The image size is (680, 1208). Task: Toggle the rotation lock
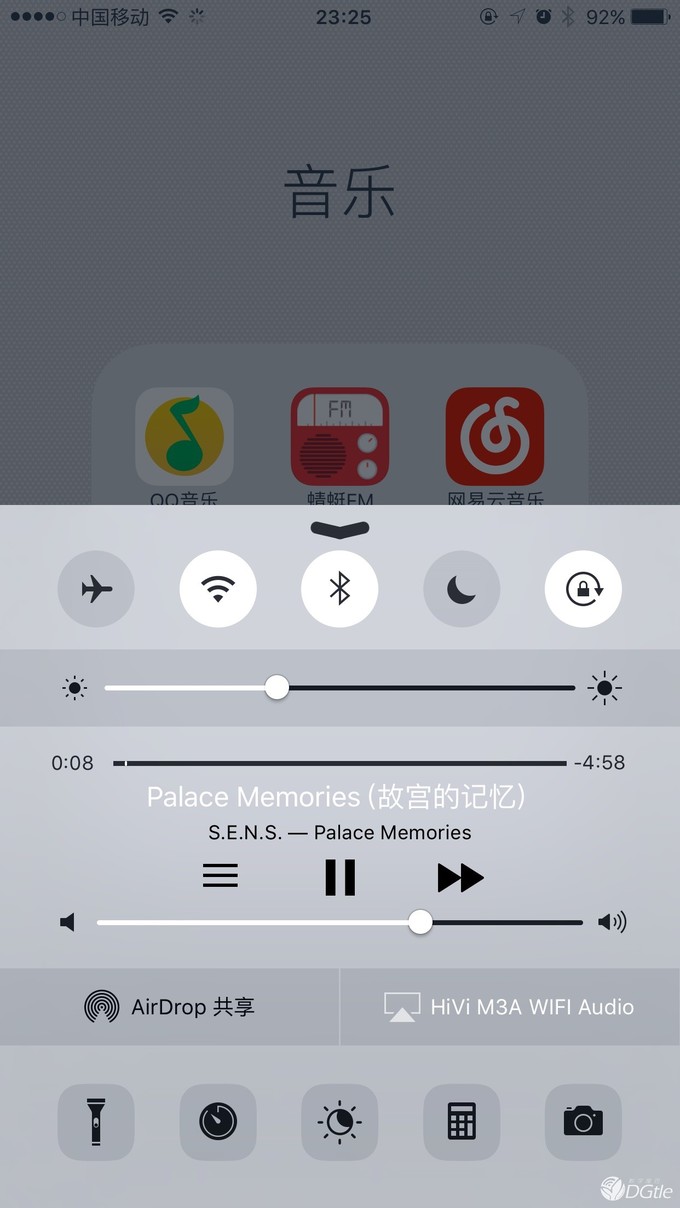pos(583,589)
